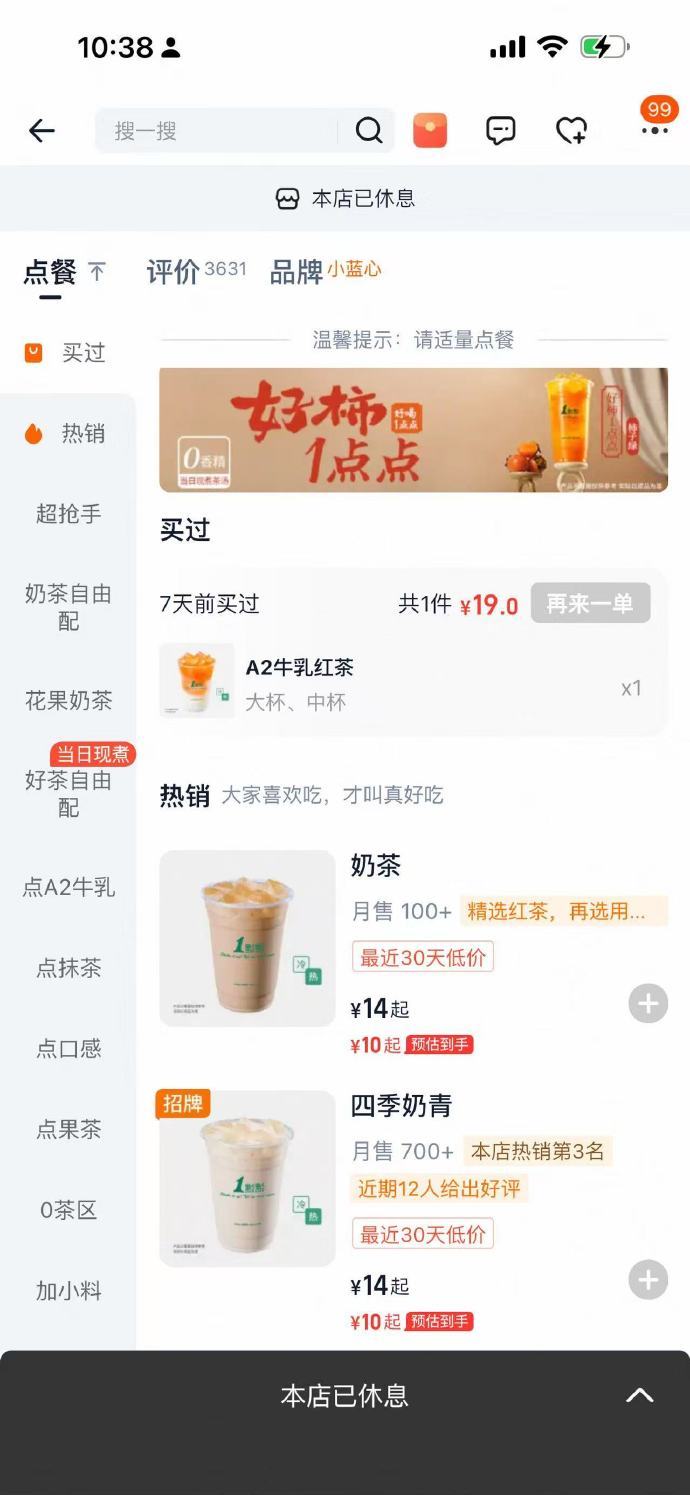Select the 超抢手 category

pyautogui.click(x=68, y=514)
